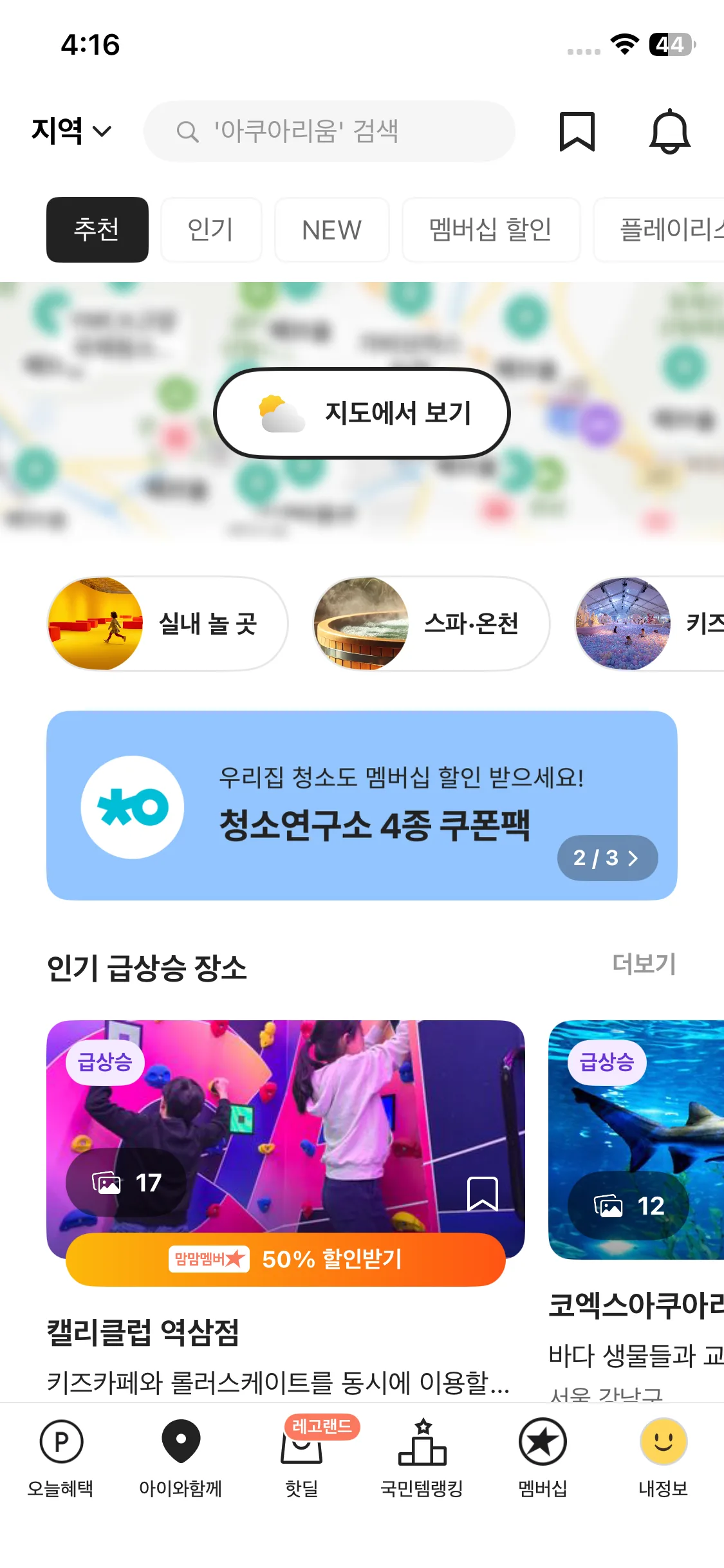Choose the 실내 놀 곳 category chip

[x=167, y=623]
